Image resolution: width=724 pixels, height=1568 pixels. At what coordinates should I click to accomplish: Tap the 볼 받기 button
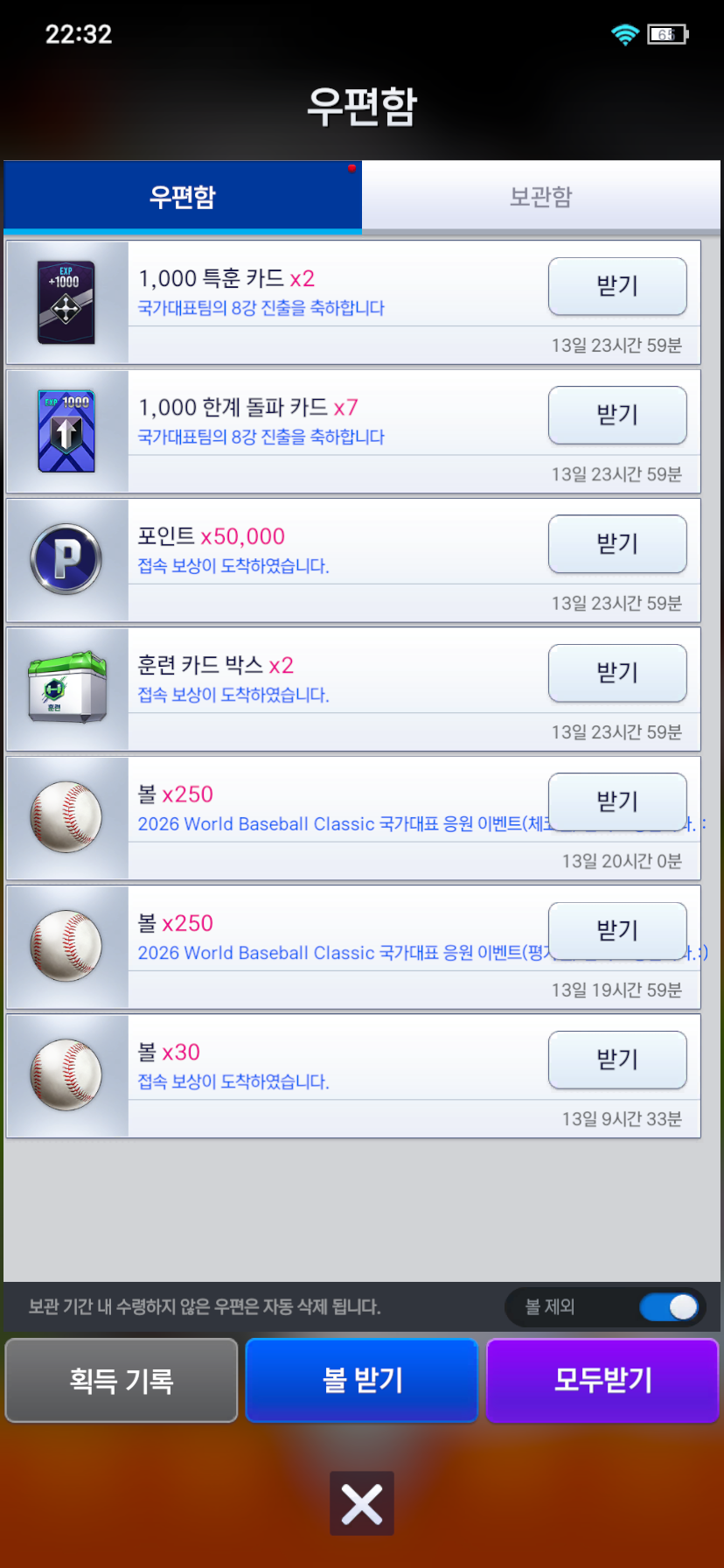pos(362,1380)
